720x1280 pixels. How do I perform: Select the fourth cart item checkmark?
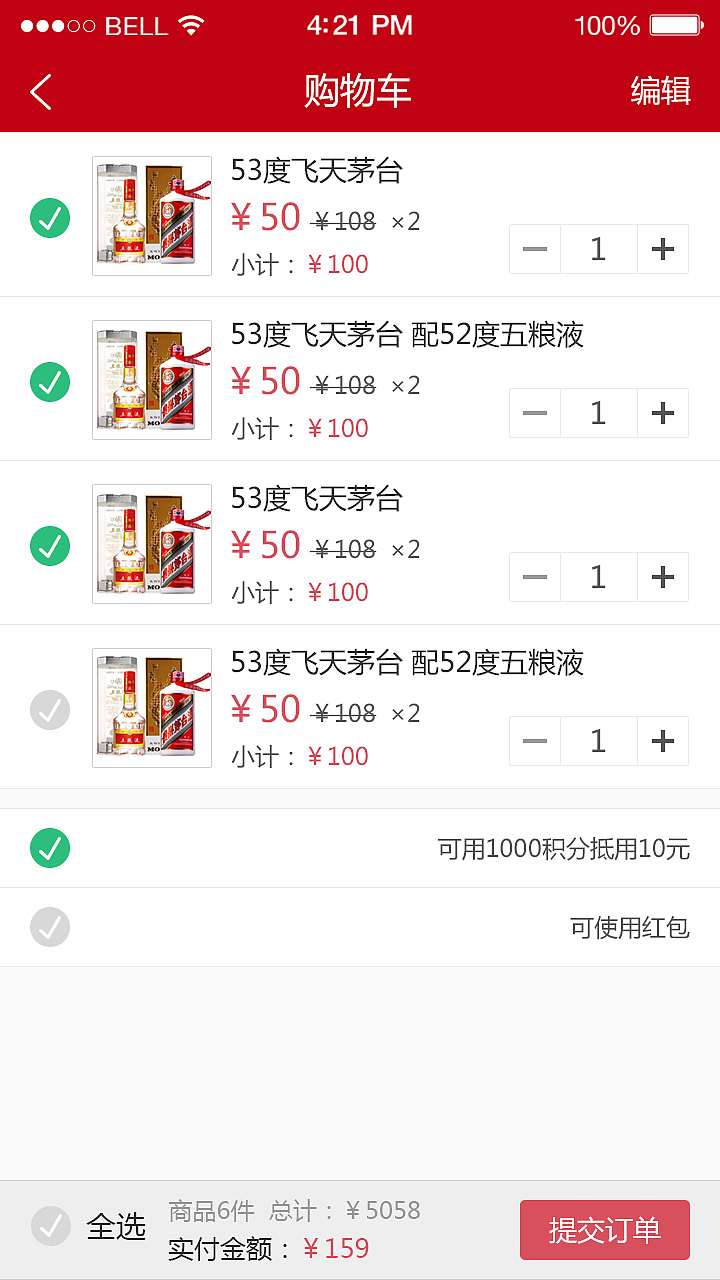(x=50, y=710)
